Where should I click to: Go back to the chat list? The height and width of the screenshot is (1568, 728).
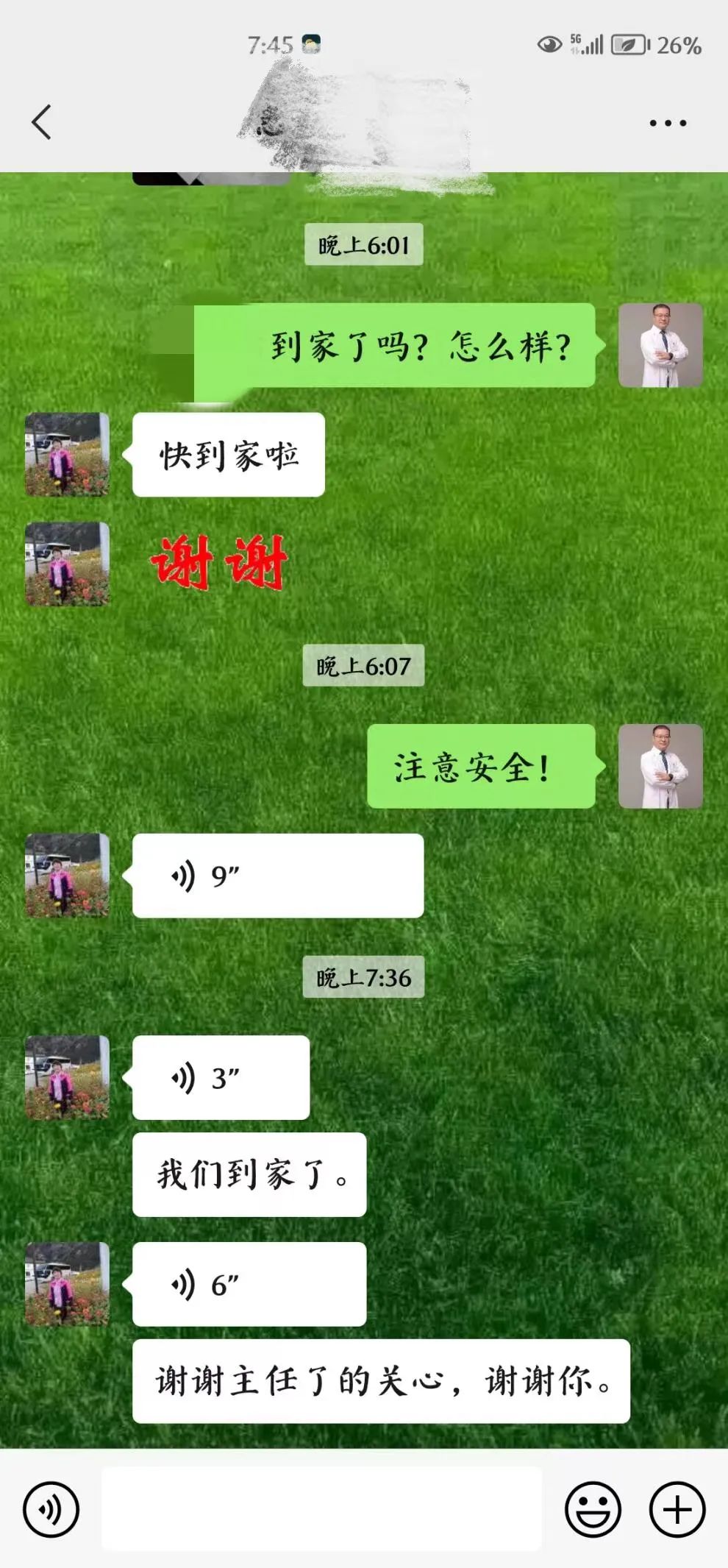tap(42, 121)
